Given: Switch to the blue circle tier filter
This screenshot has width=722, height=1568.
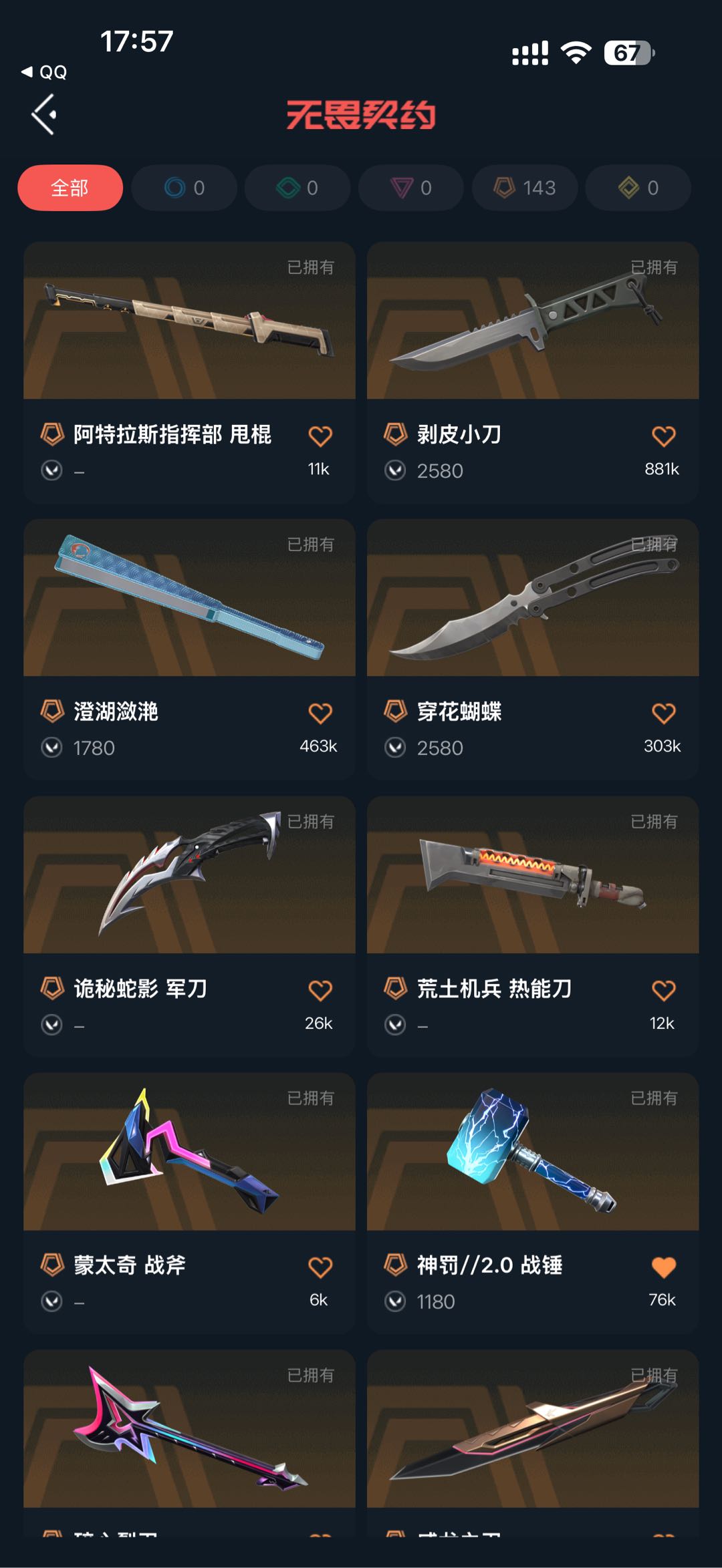Looking at the screenshot, I should pyautogui.click(x=184, y=188).
